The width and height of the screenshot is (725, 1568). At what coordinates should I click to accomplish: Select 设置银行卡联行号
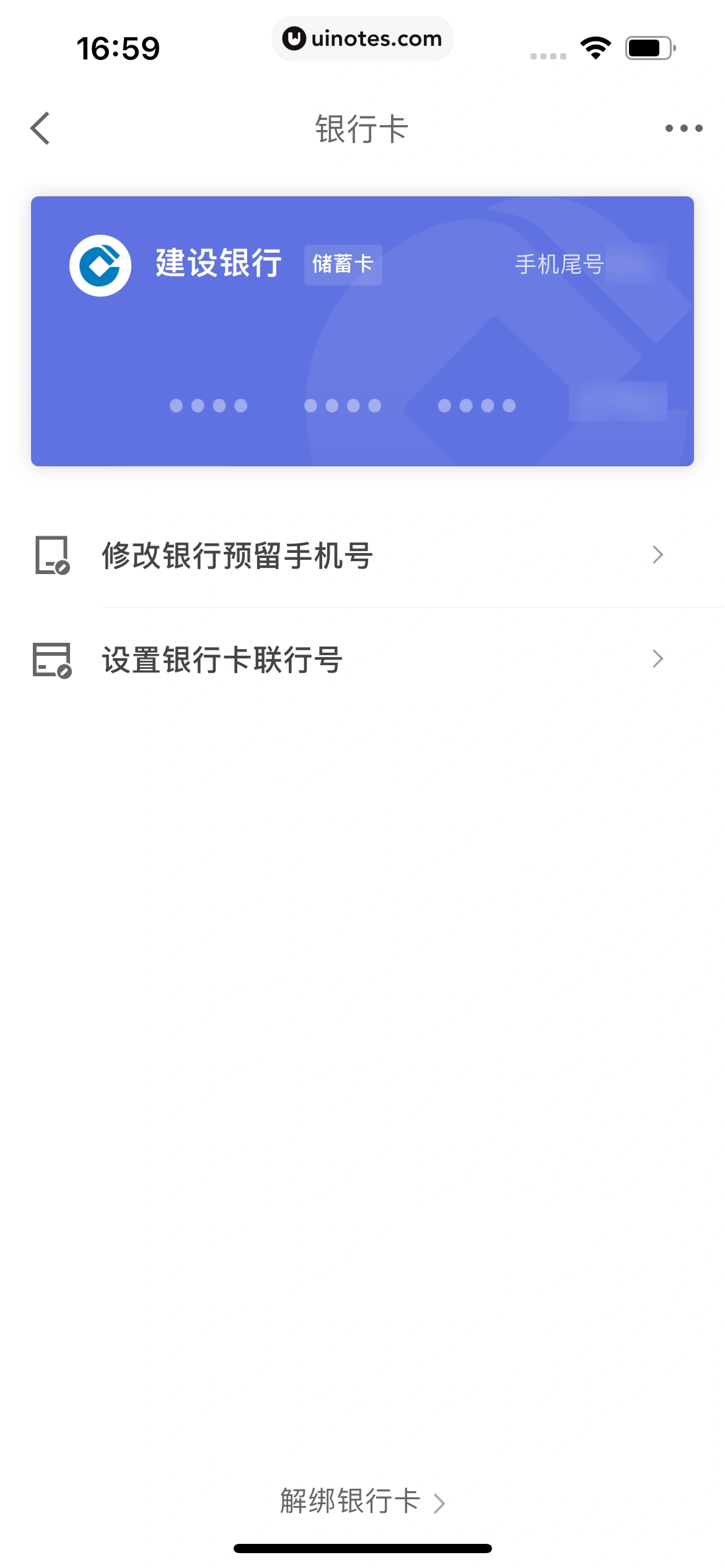(x=362, y=659)
